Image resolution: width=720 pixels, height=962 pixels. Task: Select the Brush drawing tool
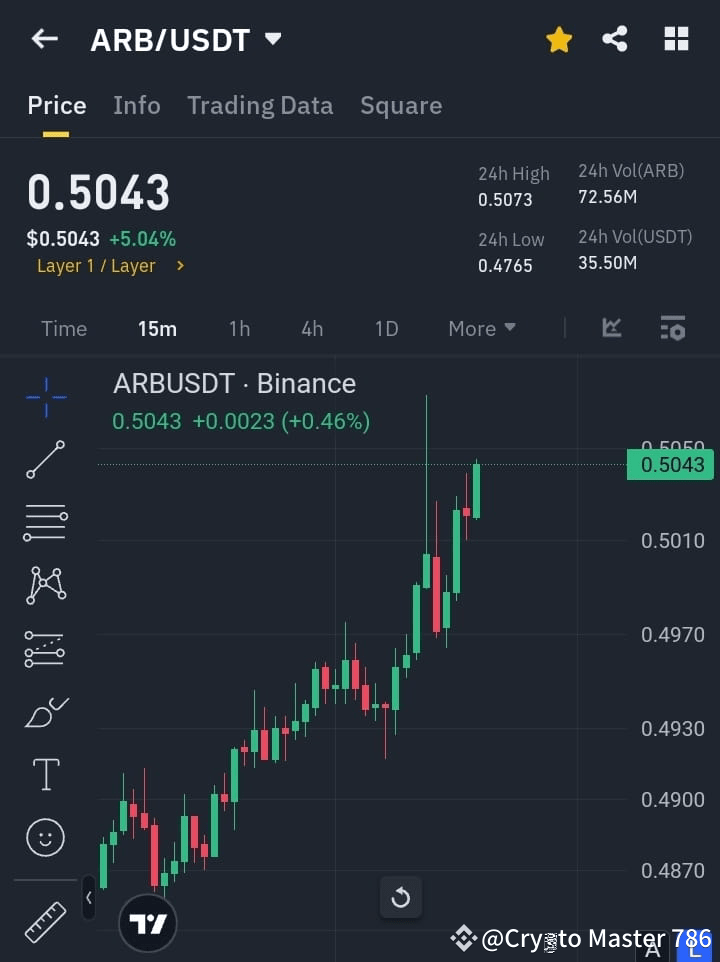click(x=45, y=711)
